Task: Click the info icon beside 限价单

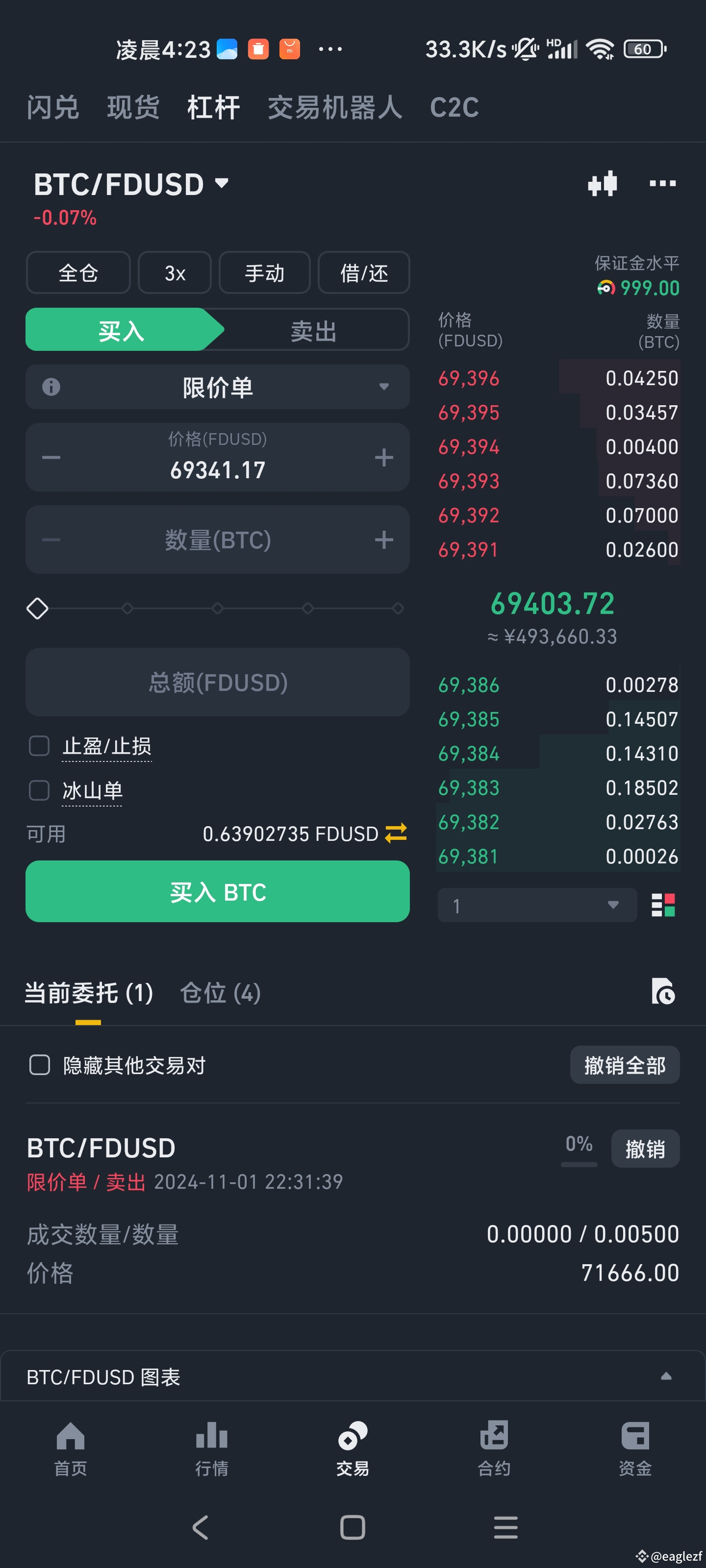Action: click(51, 387)
